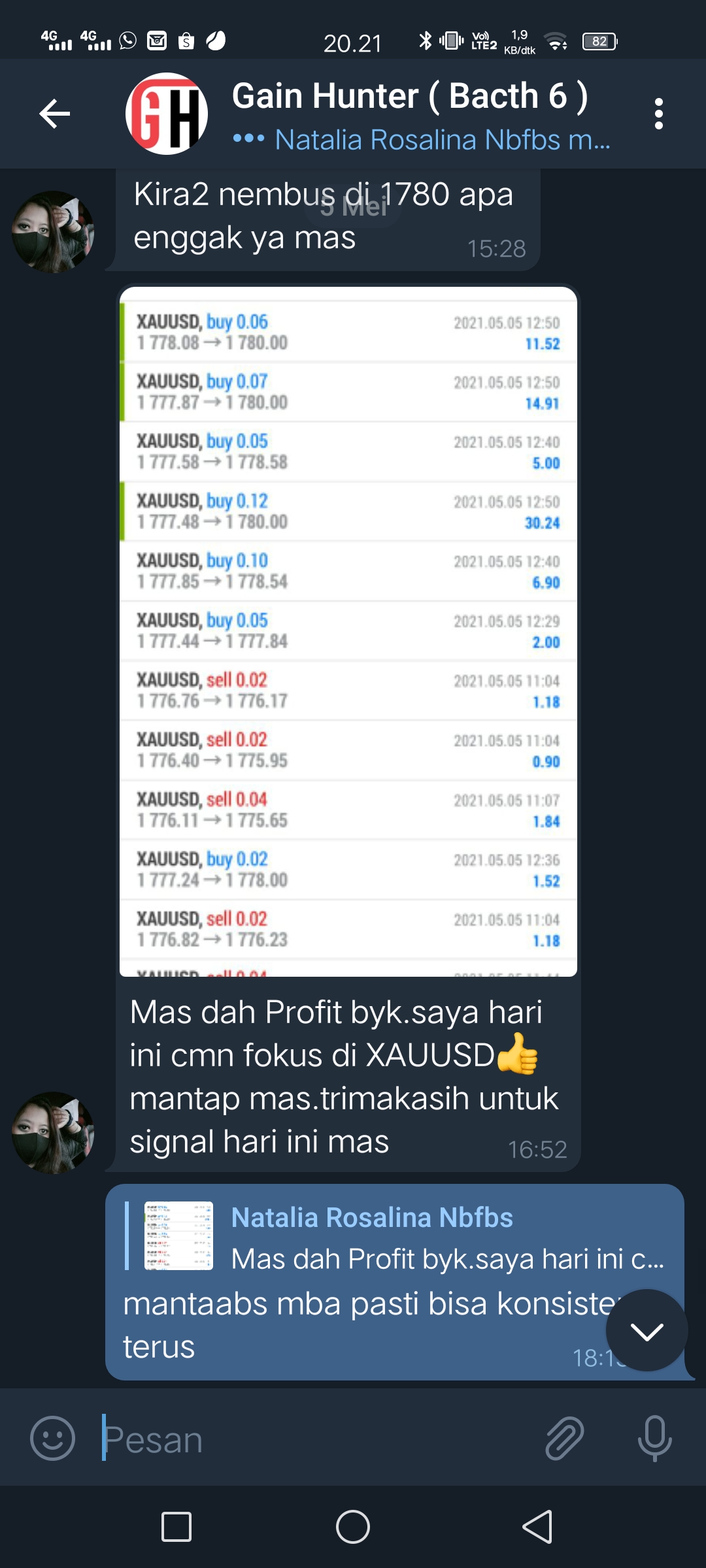Jump to the latest messages with the down arrow
706x1568 pixels.
point(647,1330)
